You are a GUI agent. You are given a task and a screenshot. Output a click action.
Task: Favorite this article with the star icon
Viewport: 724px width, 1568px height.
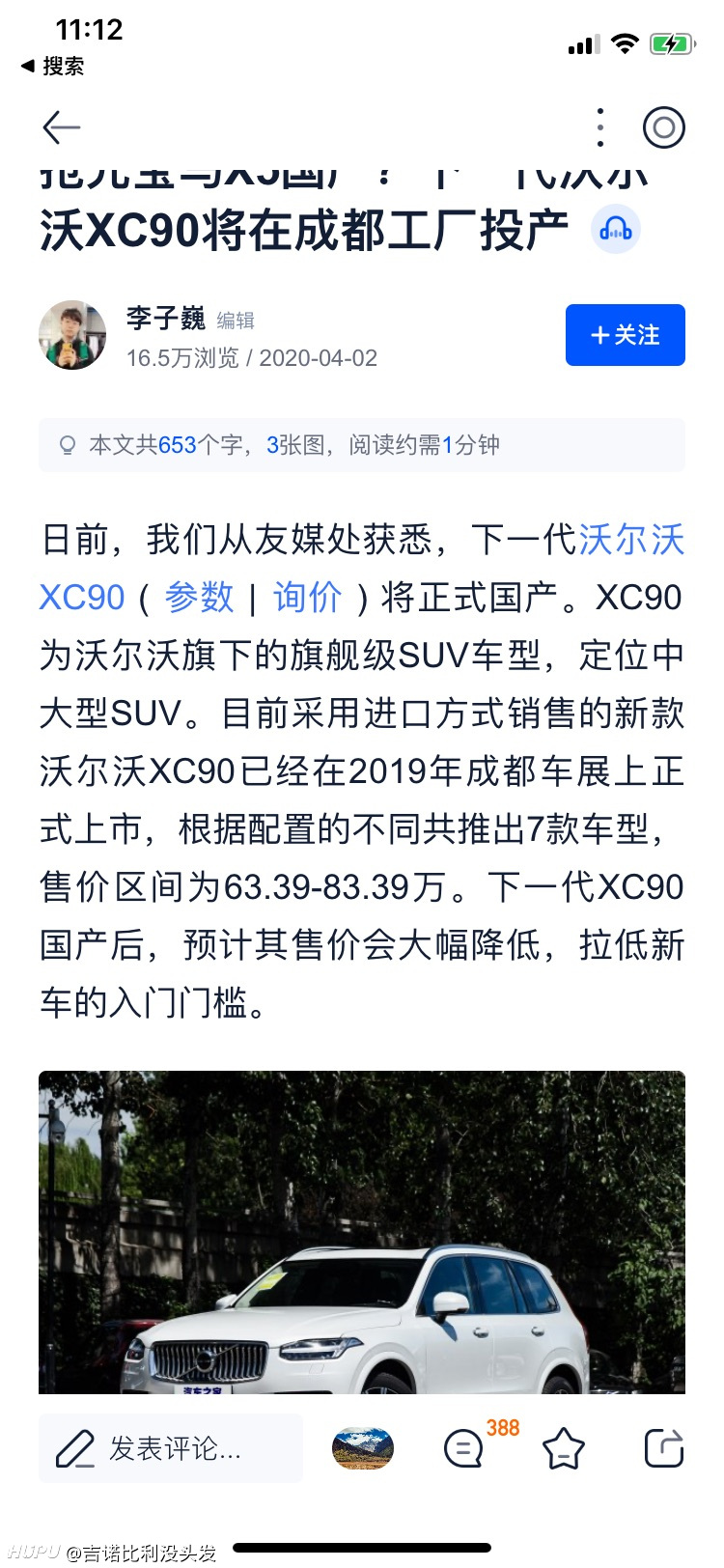[564, 1449]
